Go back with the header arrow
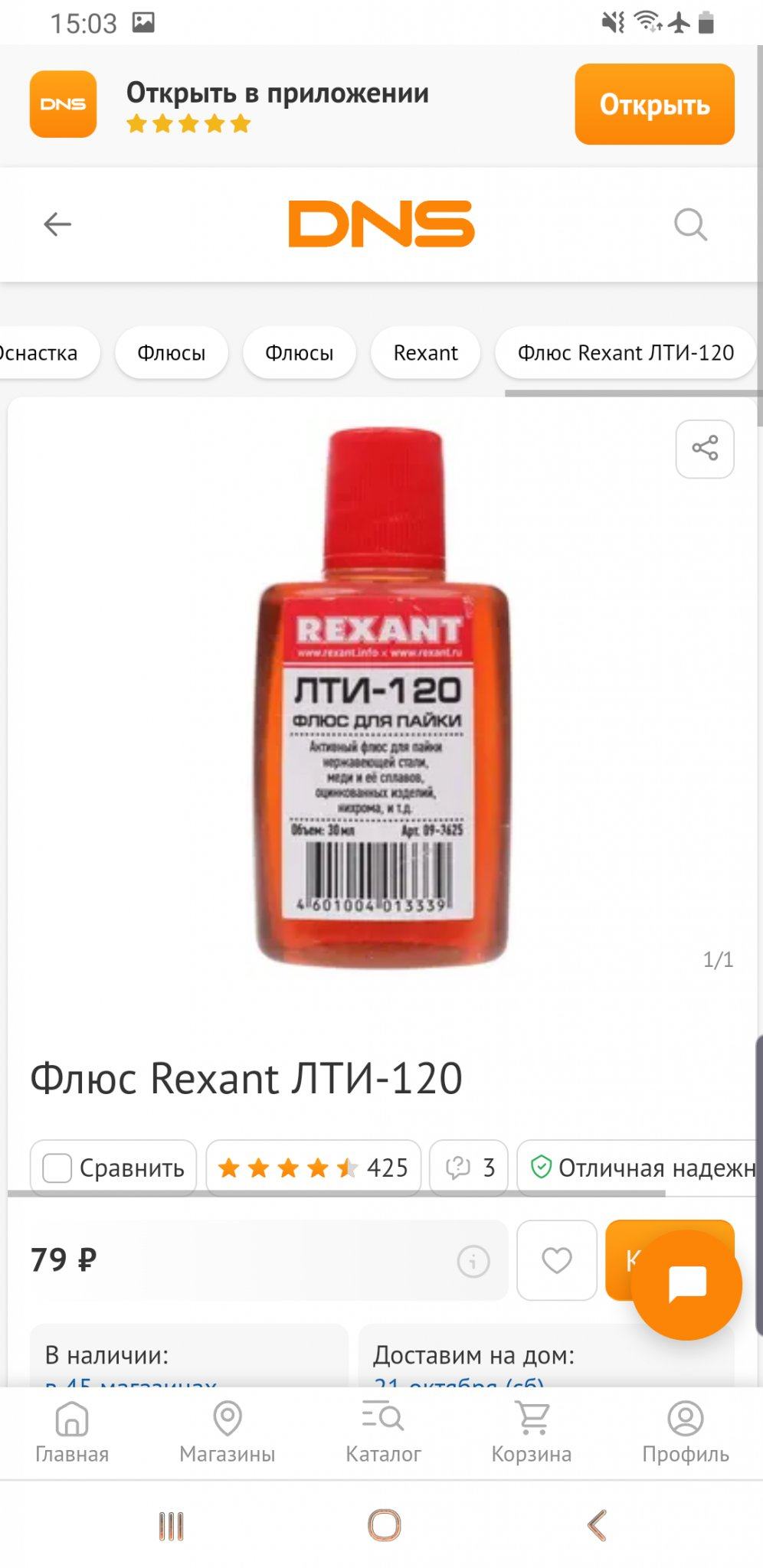This screenshot has width=763, height=1568. click(57, 224)
